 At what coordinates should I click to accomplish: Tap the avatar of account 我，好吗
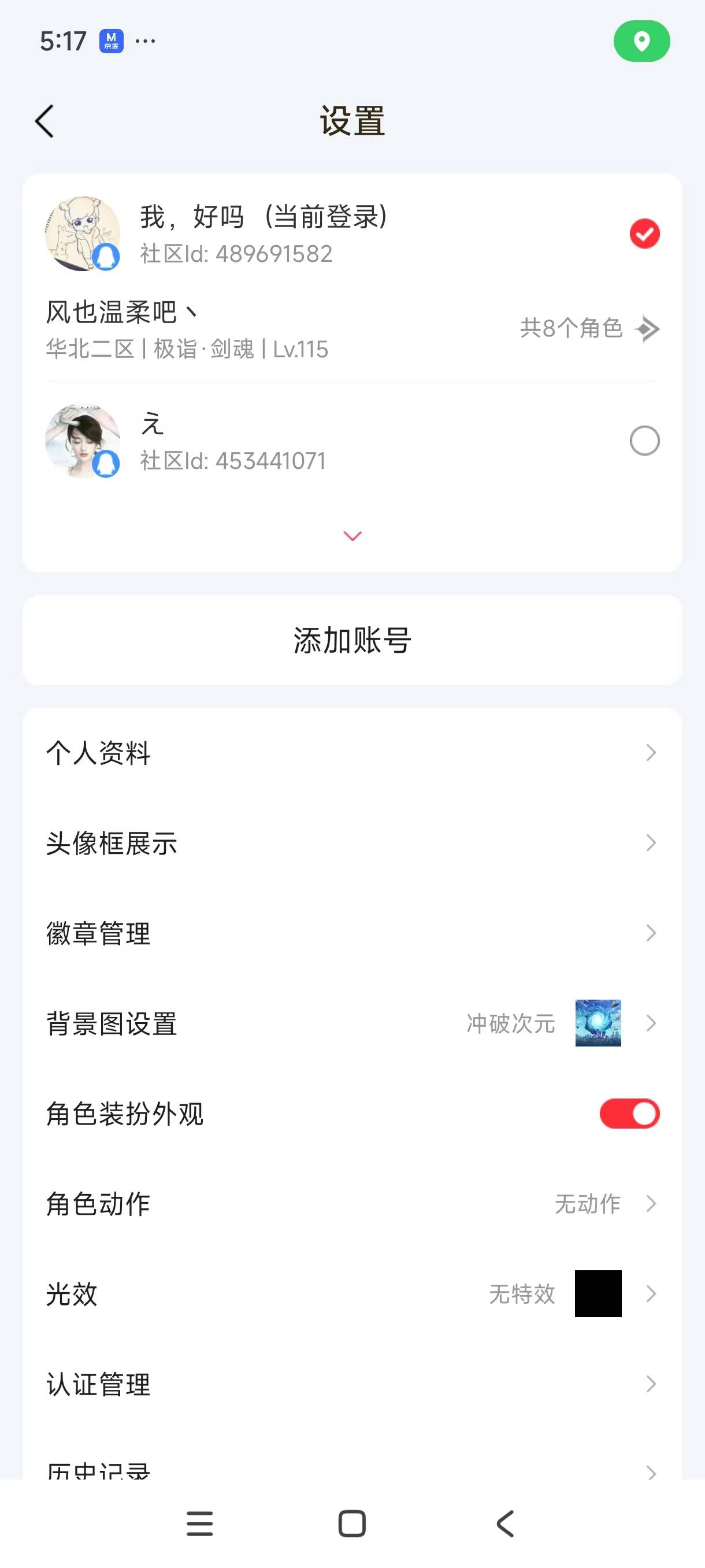[83, 234]
